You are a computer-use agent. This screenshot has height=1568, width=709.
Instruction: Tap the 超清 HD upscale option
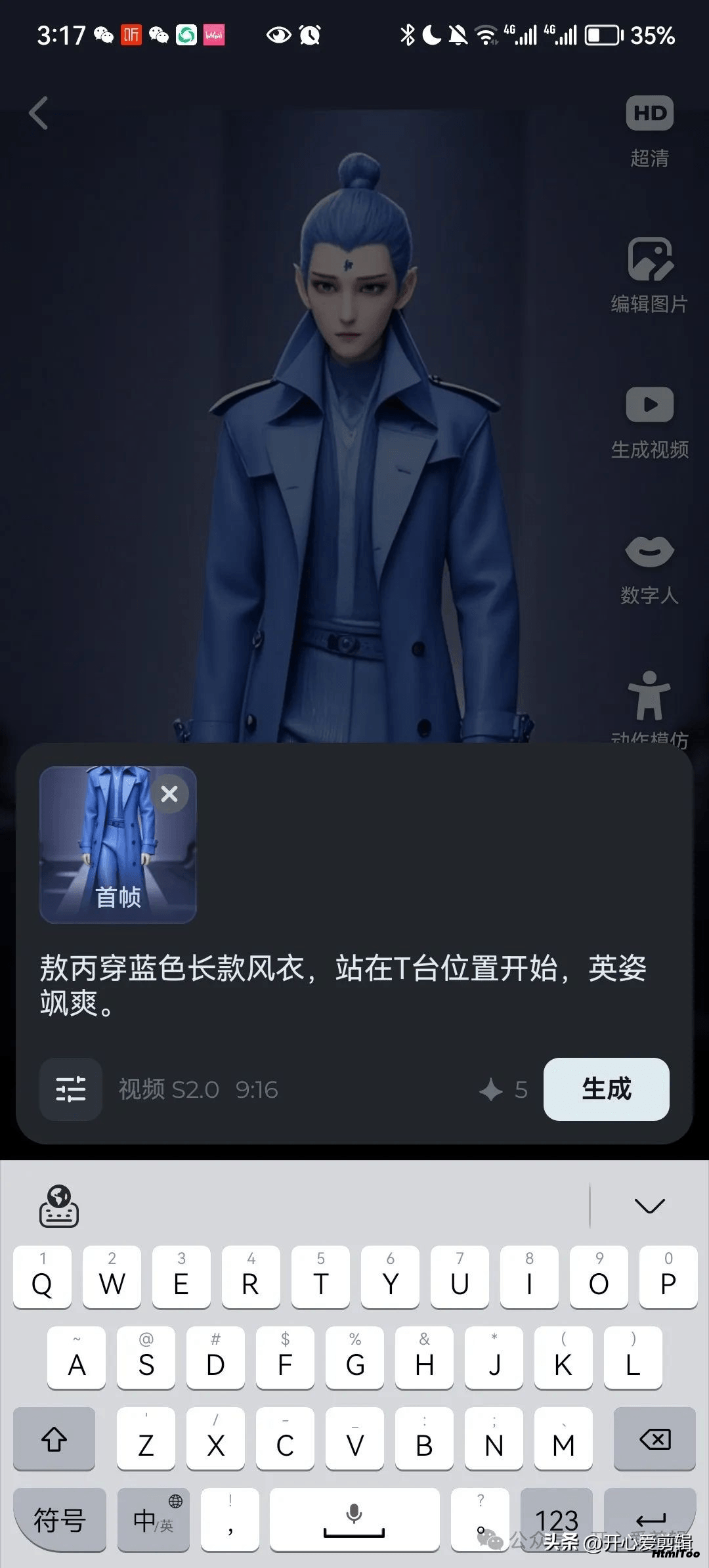click(x=649, y=131)
